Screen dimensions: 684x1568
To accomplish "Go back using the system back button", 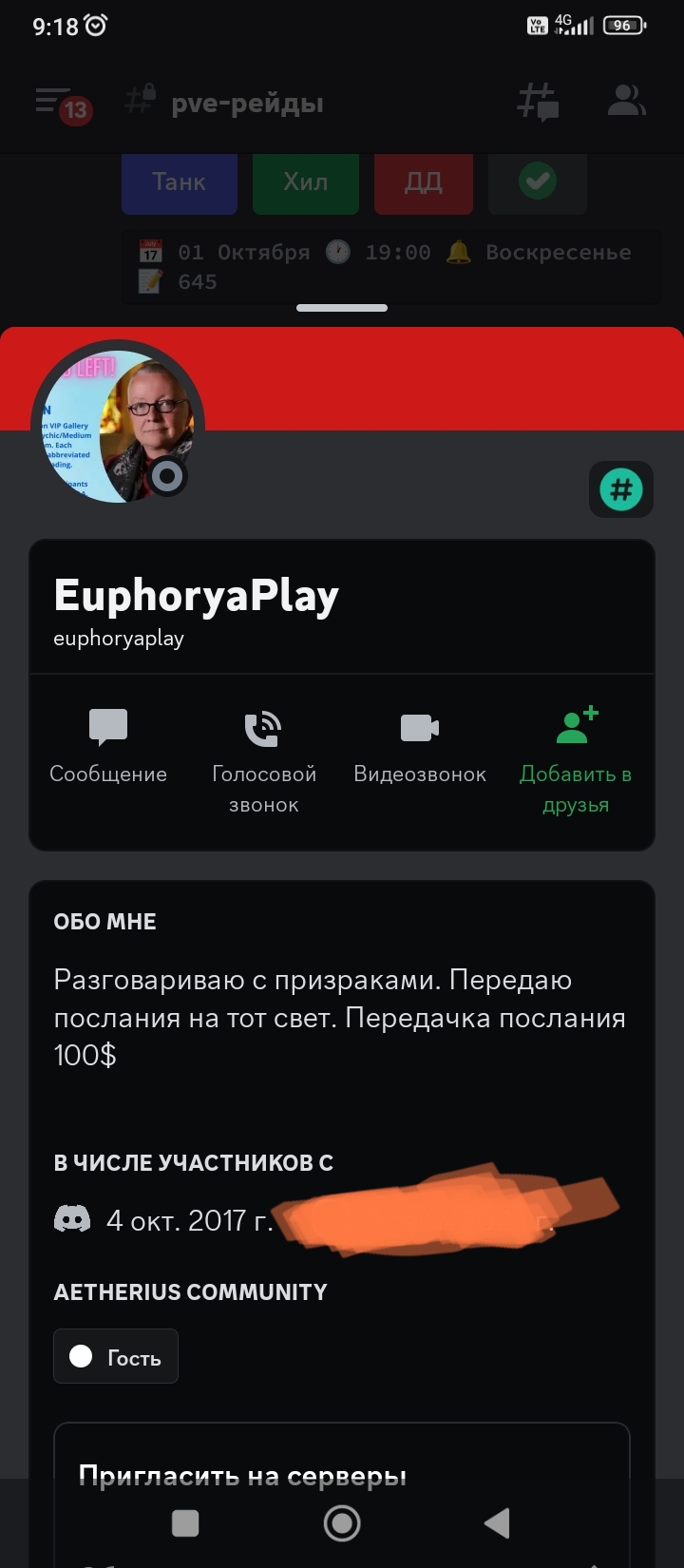I will pos(497,1523).
